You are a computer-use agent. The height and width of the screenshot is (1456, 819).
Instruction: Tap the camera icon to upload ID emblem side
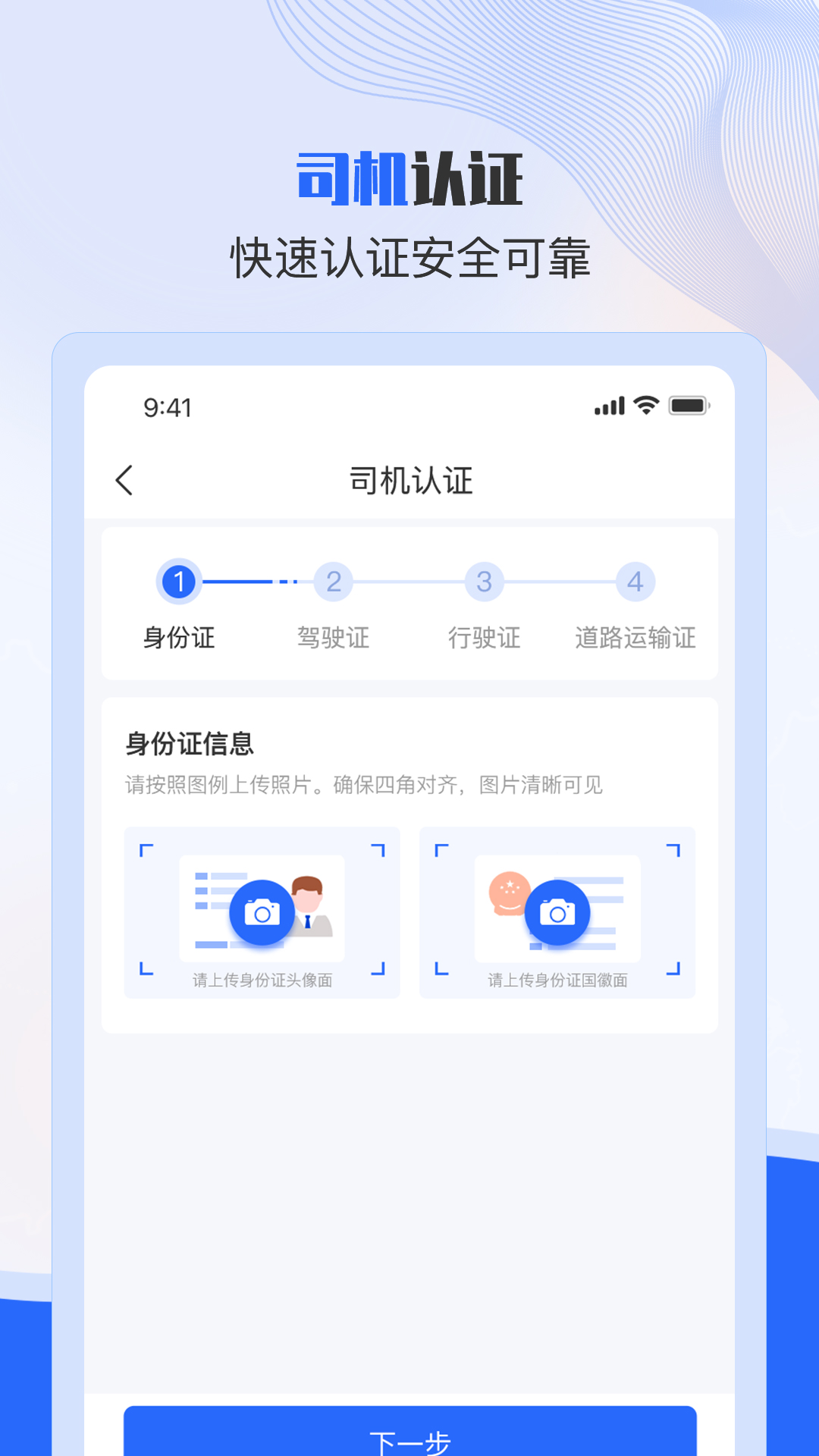click(x=559, y=912)
